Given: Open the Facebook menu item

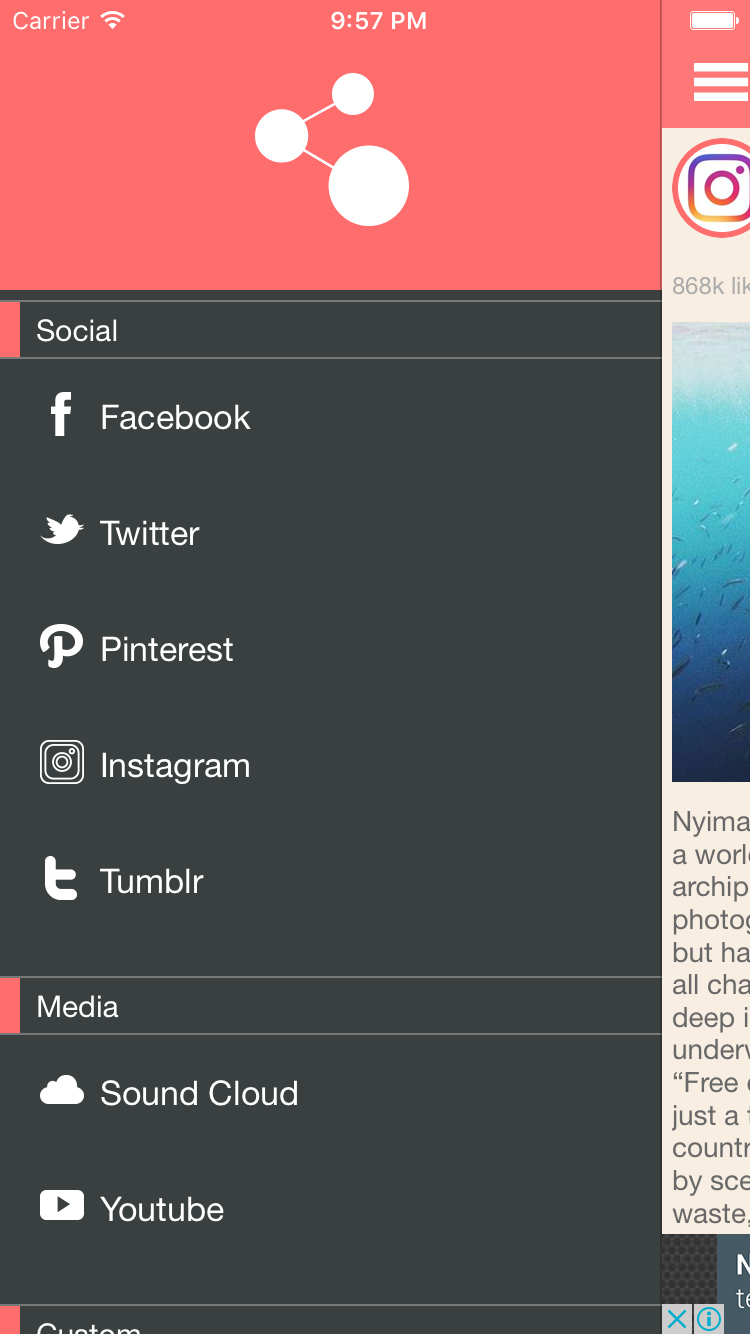Looking at the screenshot, I should [175, 417].
